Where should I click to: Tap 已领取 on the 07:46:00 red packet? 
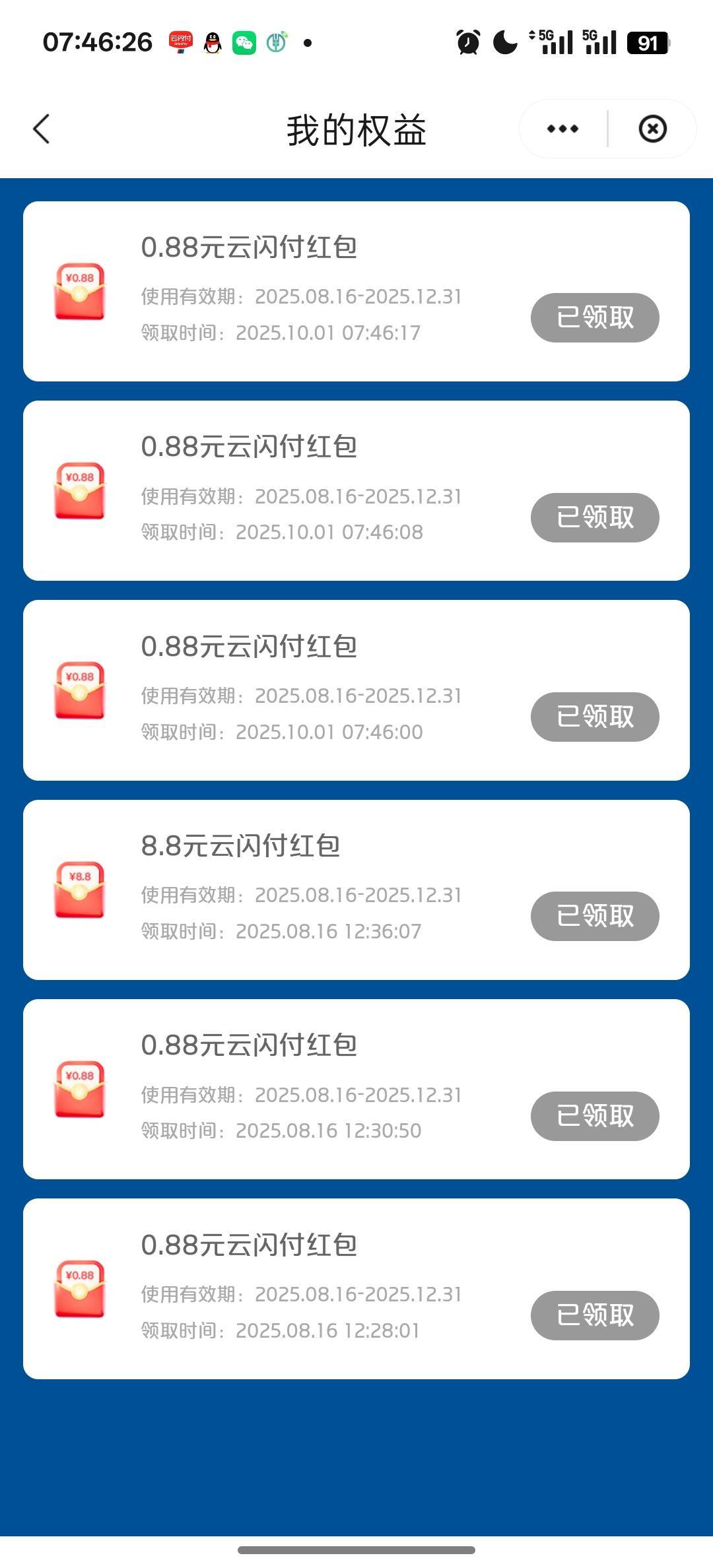(x=595, y=717)
